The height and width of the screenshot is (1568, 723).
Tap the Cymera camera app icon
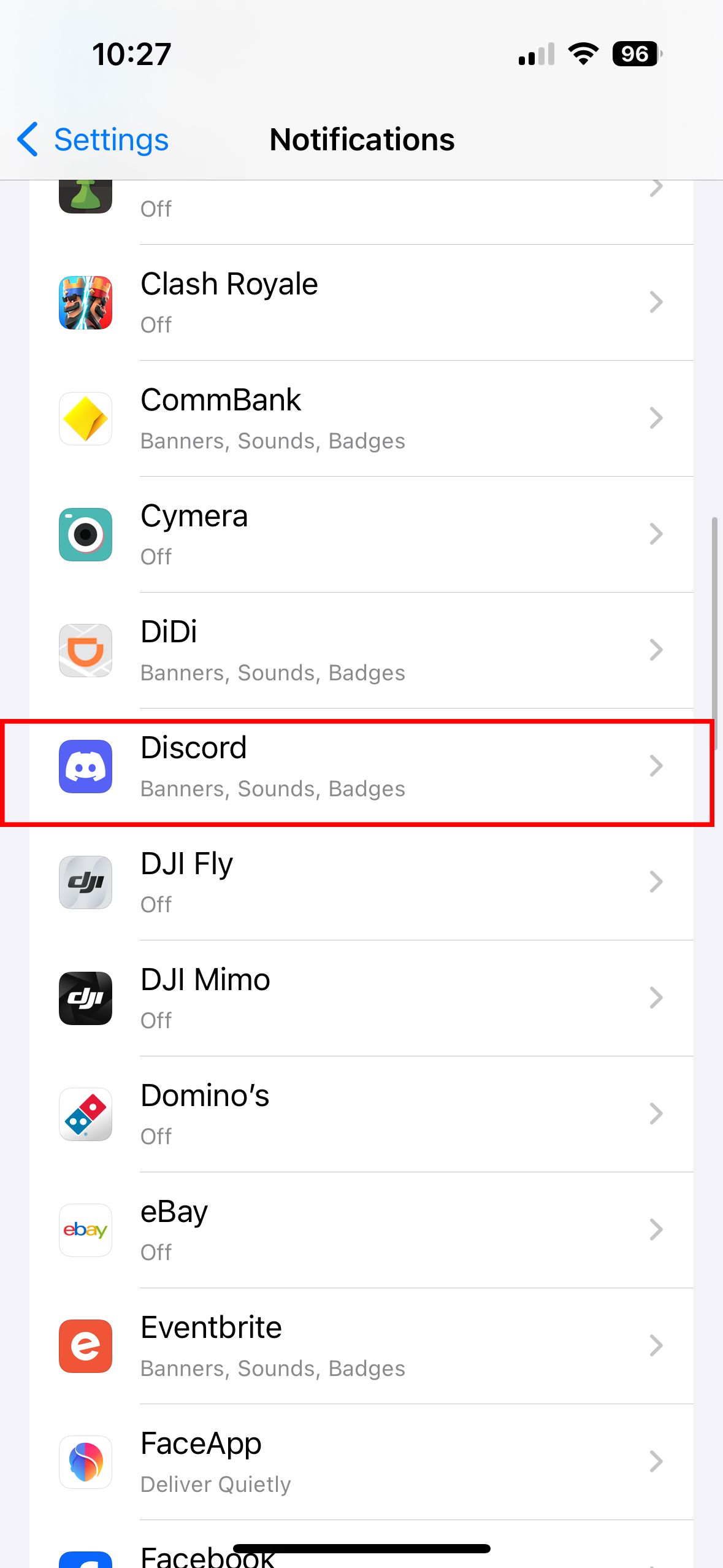tap(85, 534)
